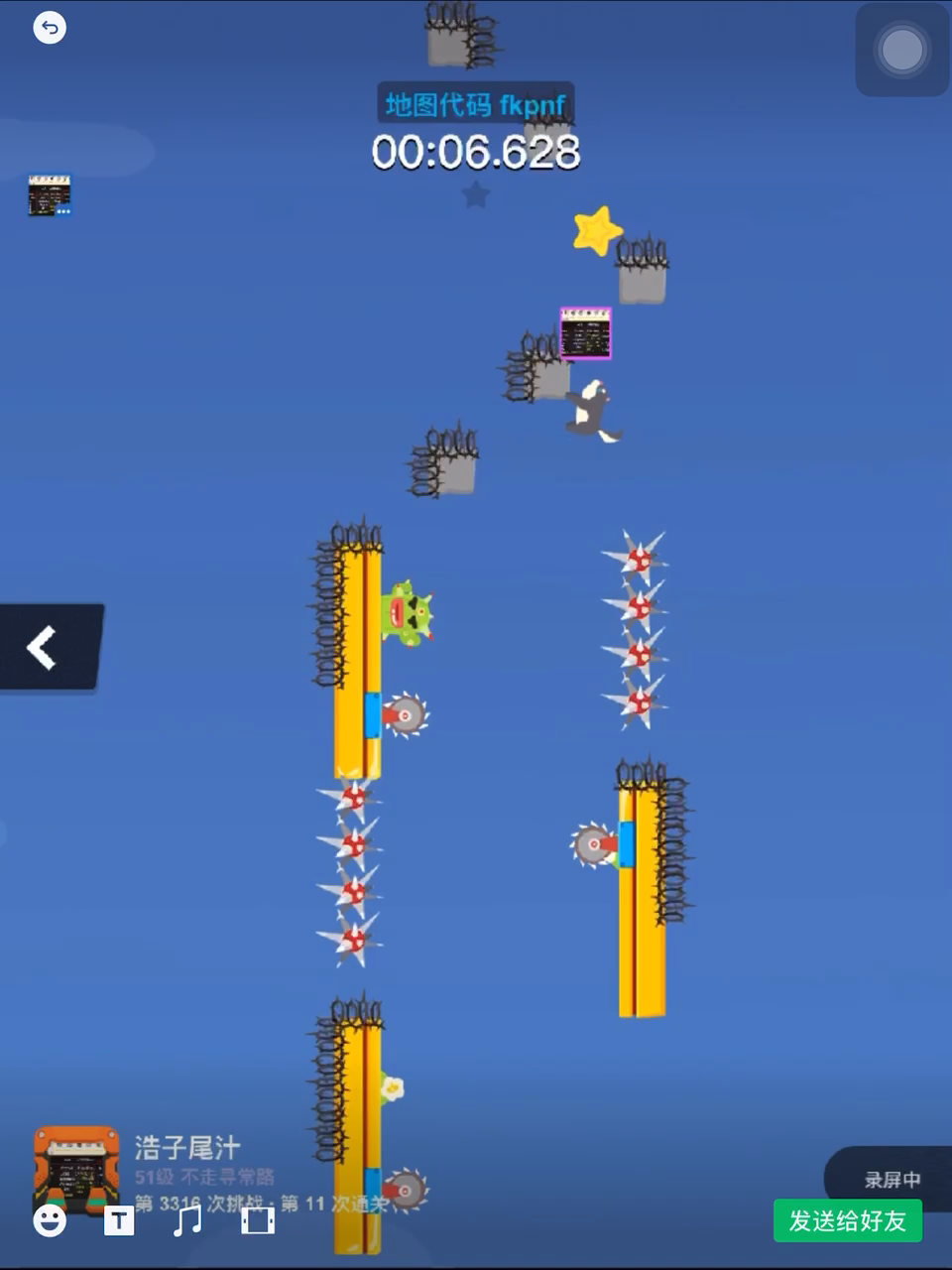Add text with the T tool
This screenshot has height=1270, width=952.
point(119,1220)
